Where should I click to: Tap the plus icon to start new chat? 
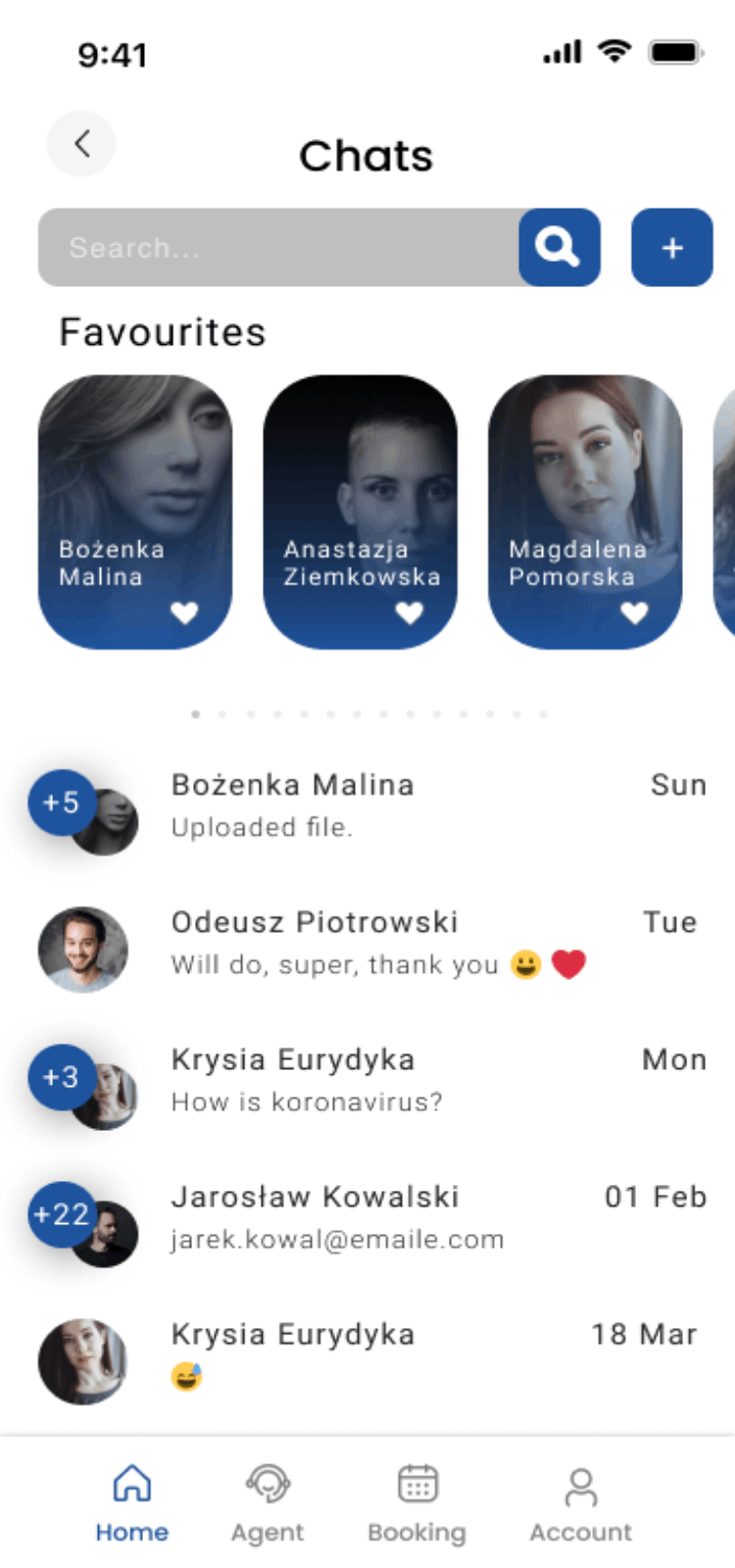point(671,248)
